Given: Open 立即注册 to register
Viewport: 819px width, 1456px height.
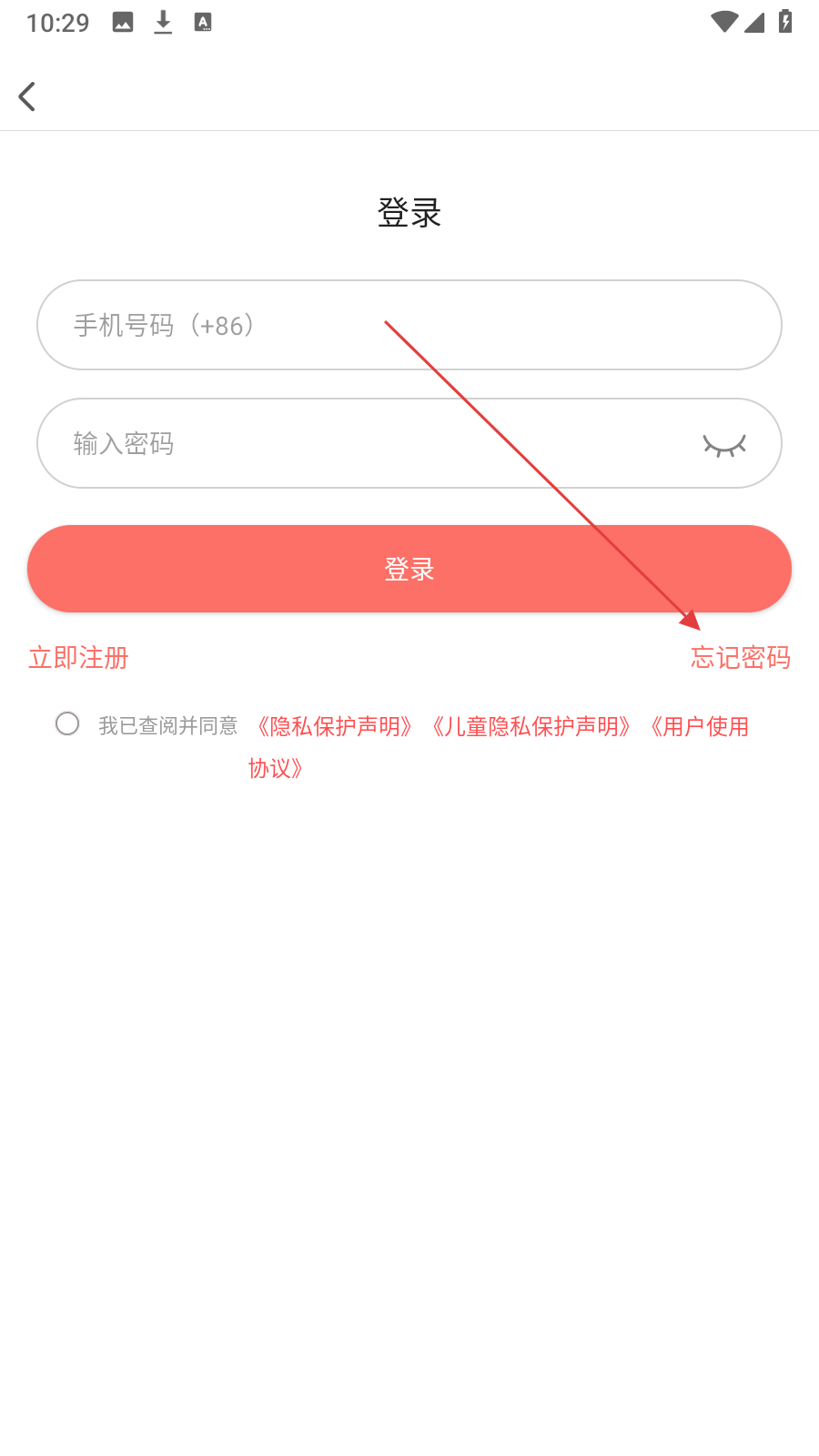Looking at the screenshot, I should (79, 658).
